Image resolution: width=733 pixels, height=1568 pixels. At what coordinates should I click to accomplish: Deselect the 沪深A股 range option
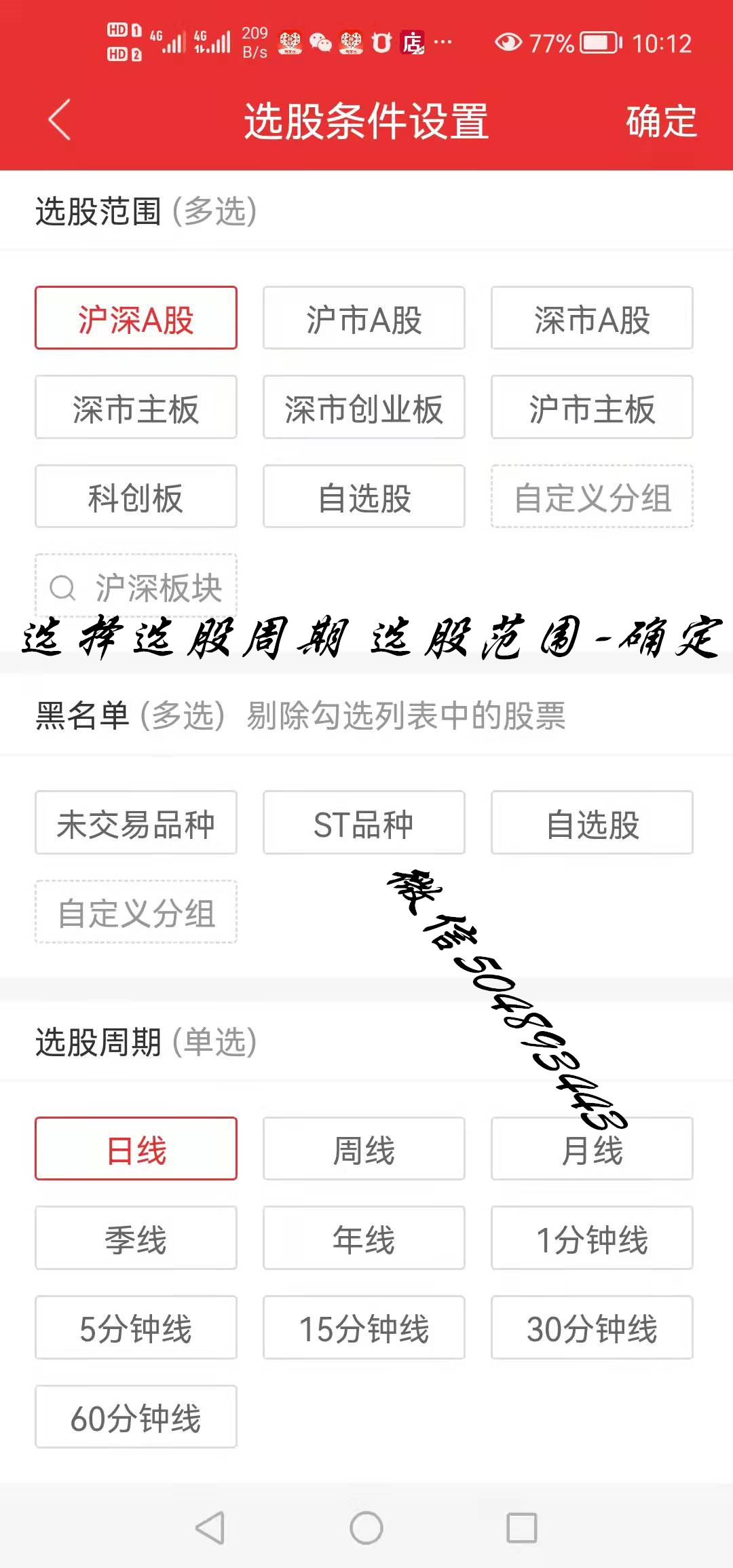point(136,318)
